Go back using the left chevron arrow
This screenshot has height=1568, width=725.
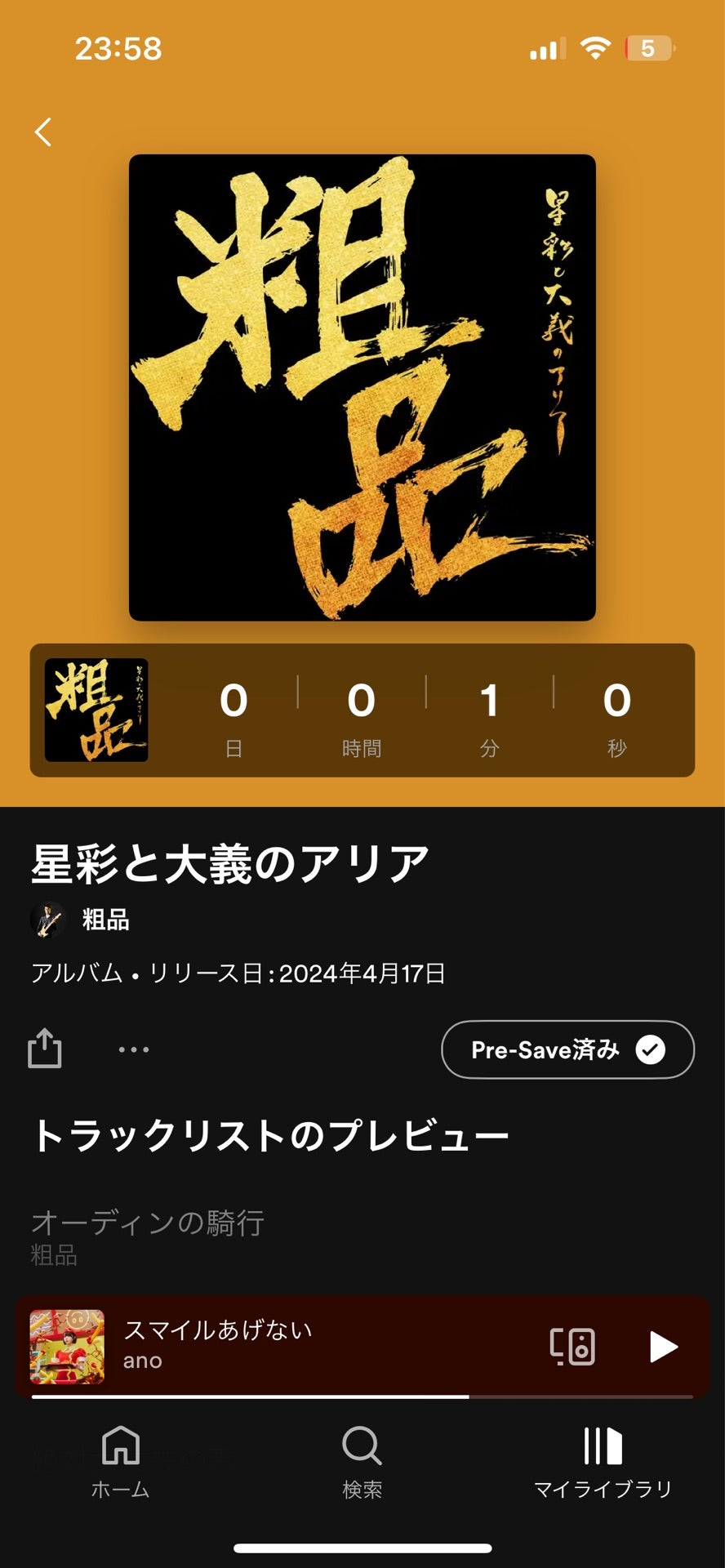42,131
